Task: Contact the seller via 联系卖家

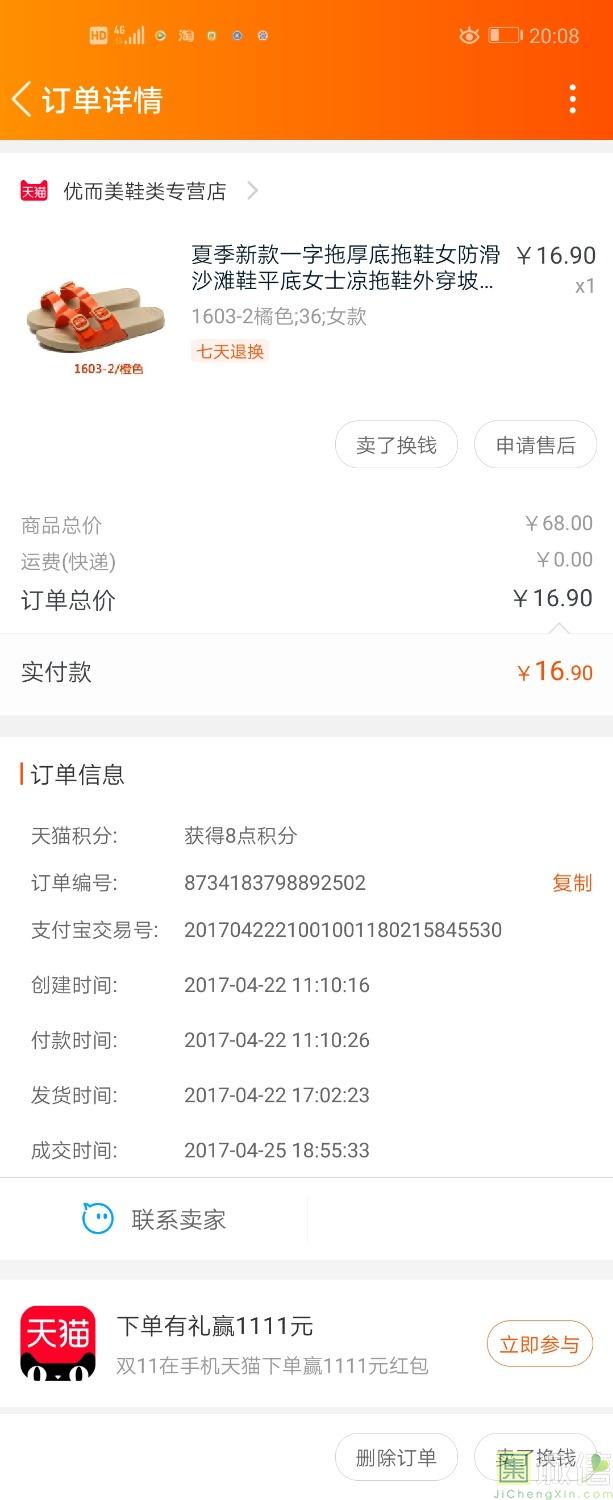Action: 155,1219
